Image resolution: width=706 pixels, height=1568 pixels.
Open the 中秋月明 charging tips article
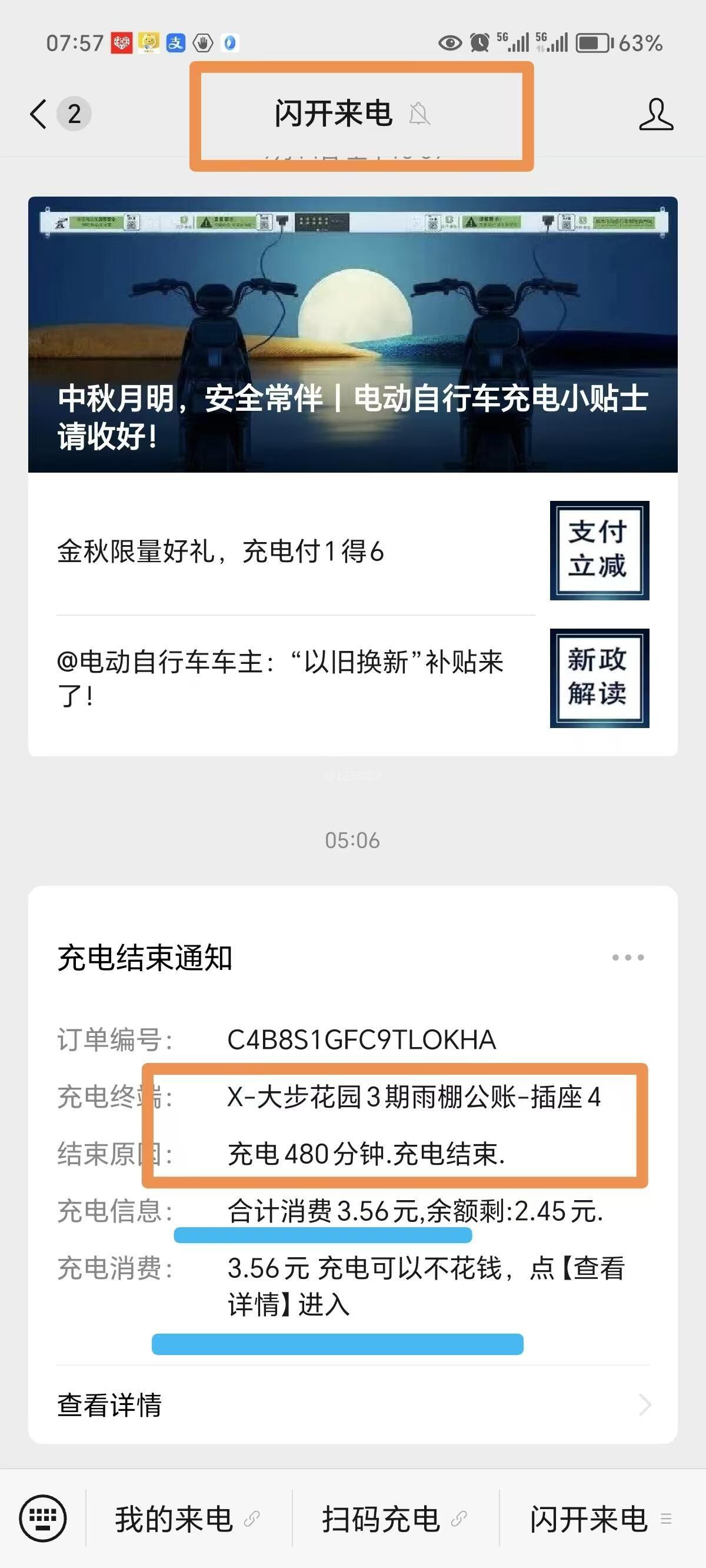coord(352,335)
